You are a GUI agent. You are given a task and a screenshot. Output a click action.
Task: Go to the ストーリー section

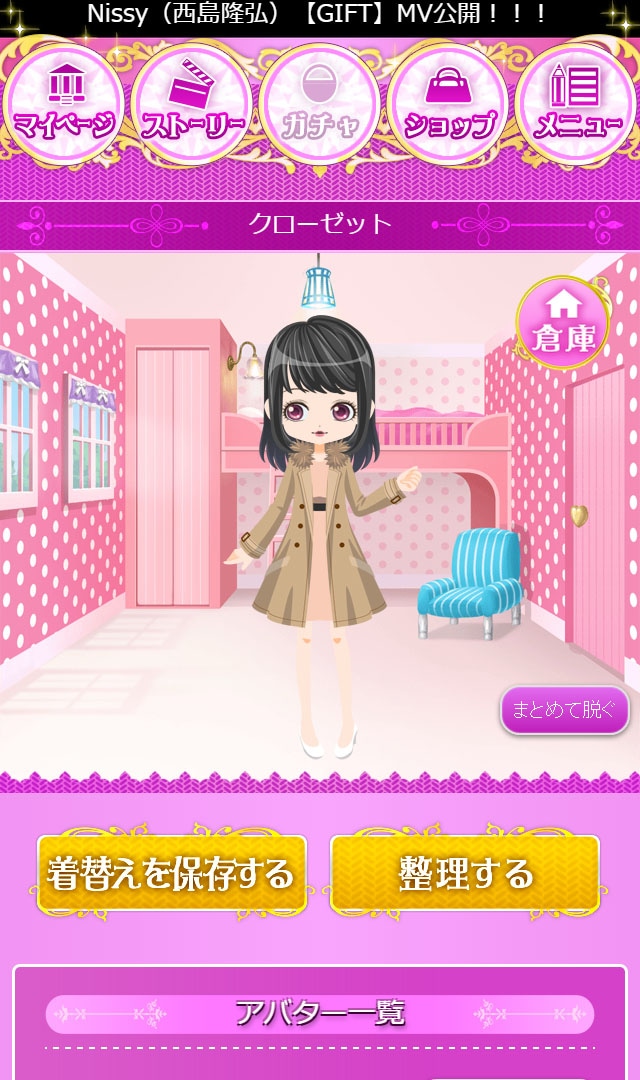pyautogui.click(x=192, y=104)
